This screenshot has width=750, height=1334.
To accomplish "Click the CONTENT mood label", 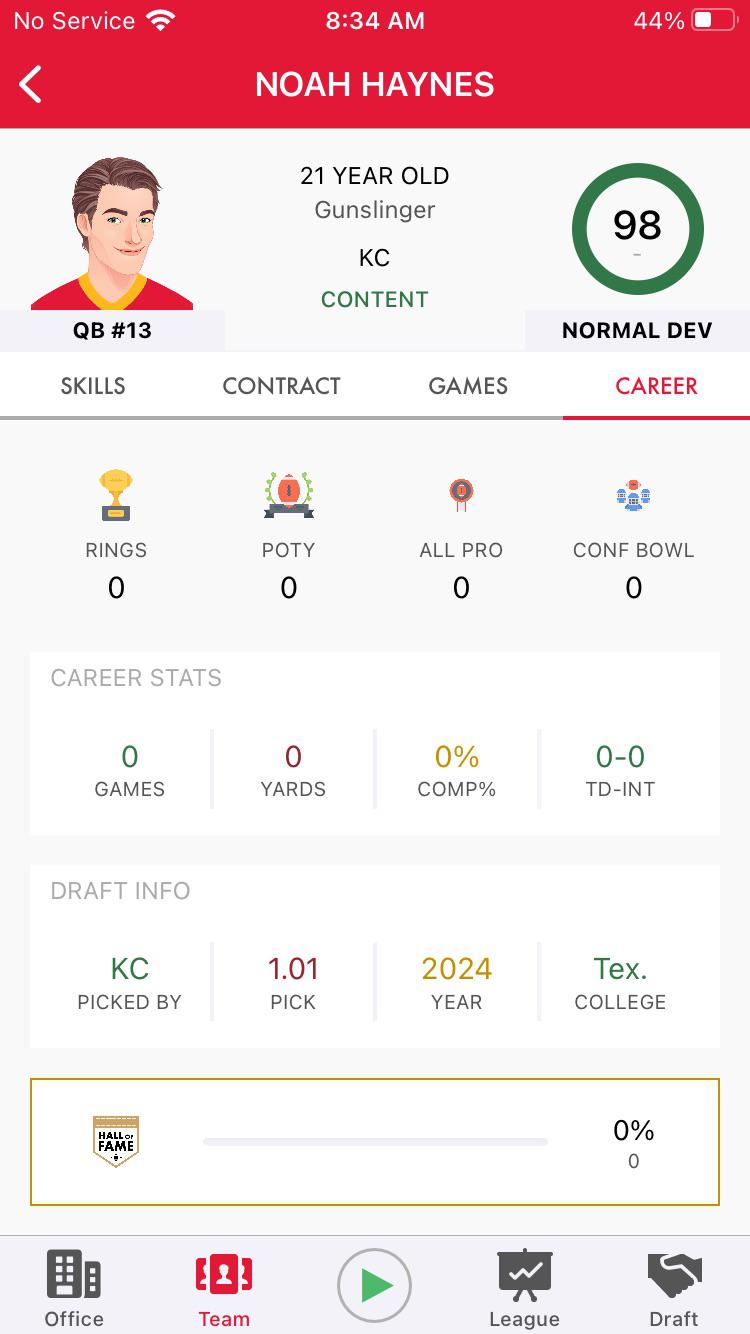I will [x=375, y=299].
